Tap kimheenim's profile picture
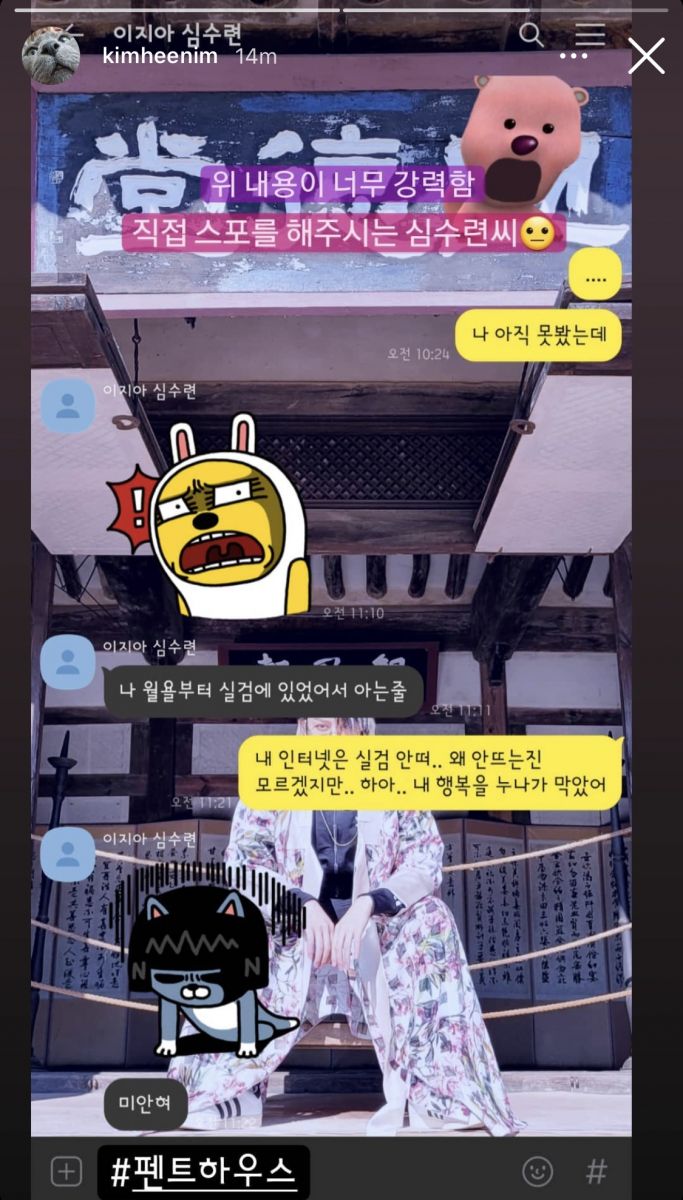Viewport: 683px width, 1200px height. tap(51, 56)
